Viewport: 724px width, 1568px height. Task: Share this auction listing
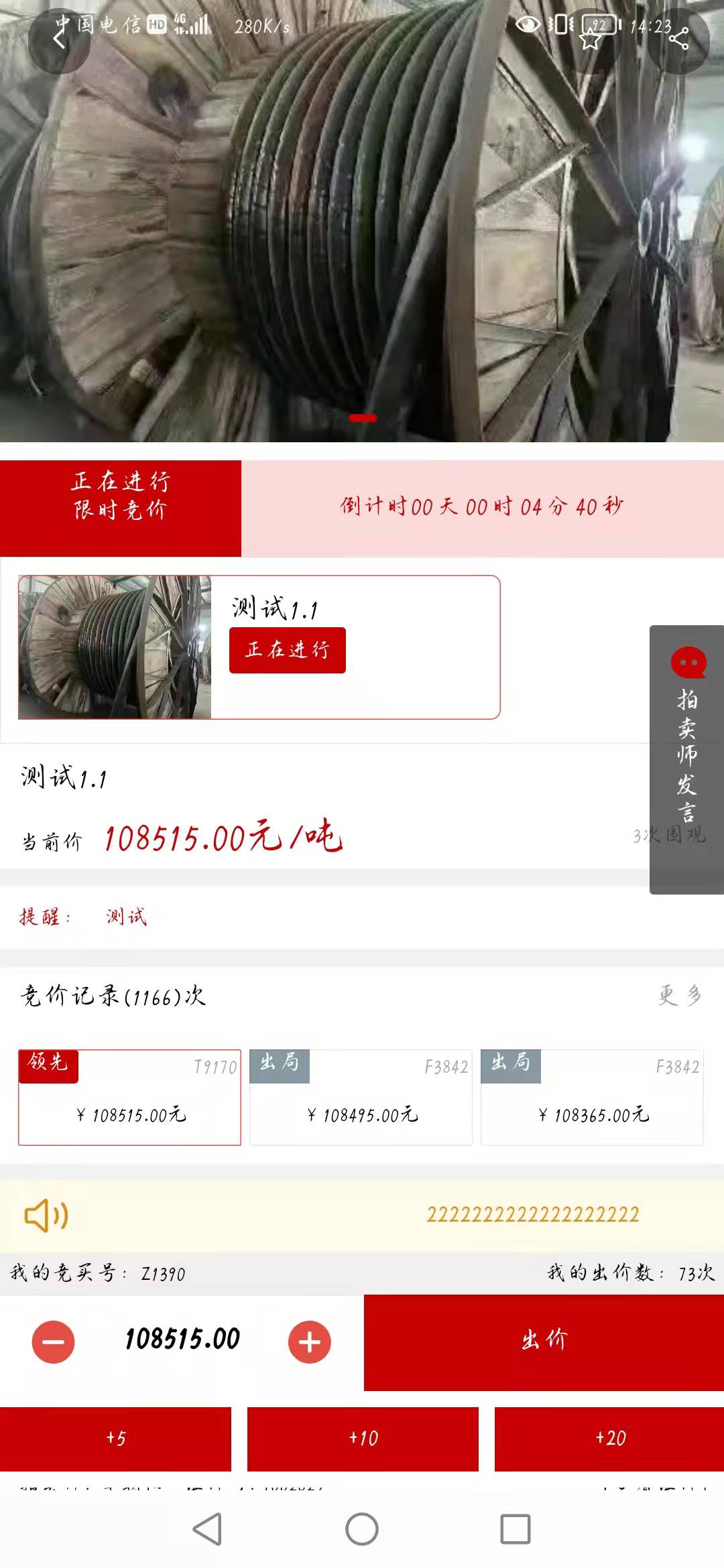click(x=678, y=40)
